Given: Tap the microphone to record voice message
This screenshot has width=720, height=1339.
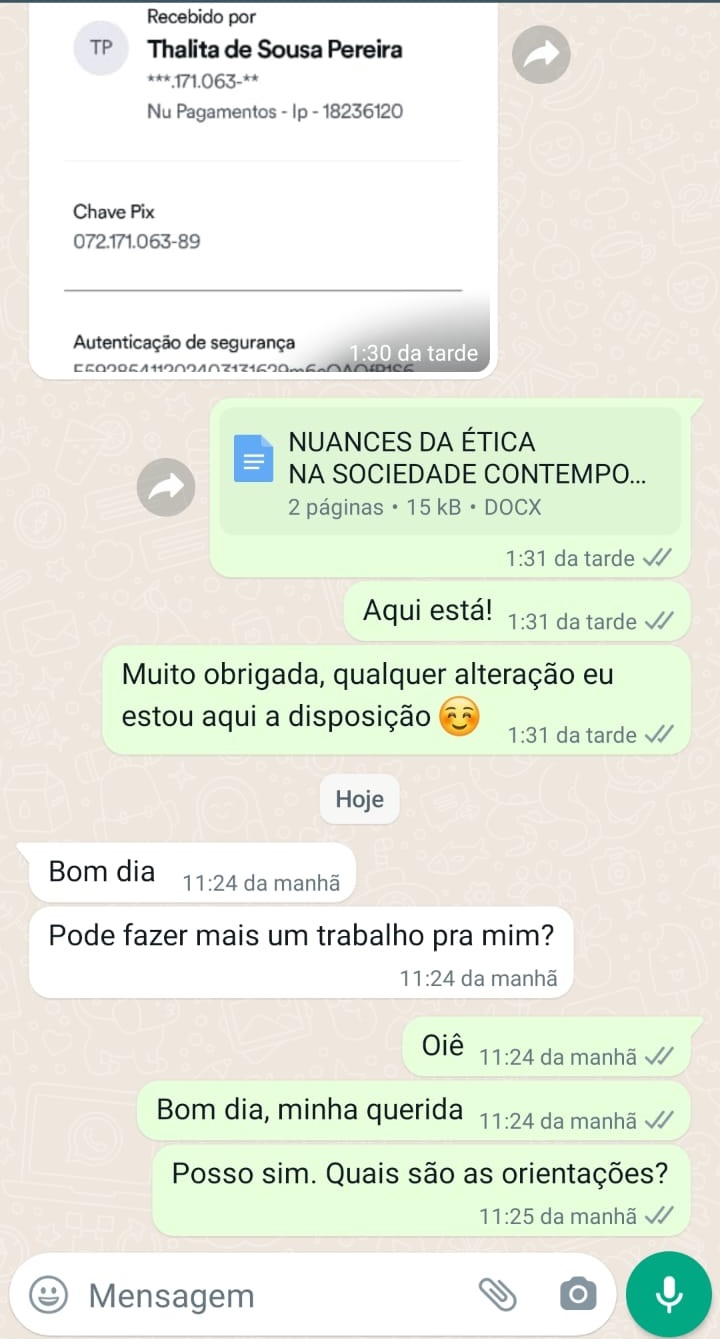Looking at the screenshot, I should click(668, 1295).
